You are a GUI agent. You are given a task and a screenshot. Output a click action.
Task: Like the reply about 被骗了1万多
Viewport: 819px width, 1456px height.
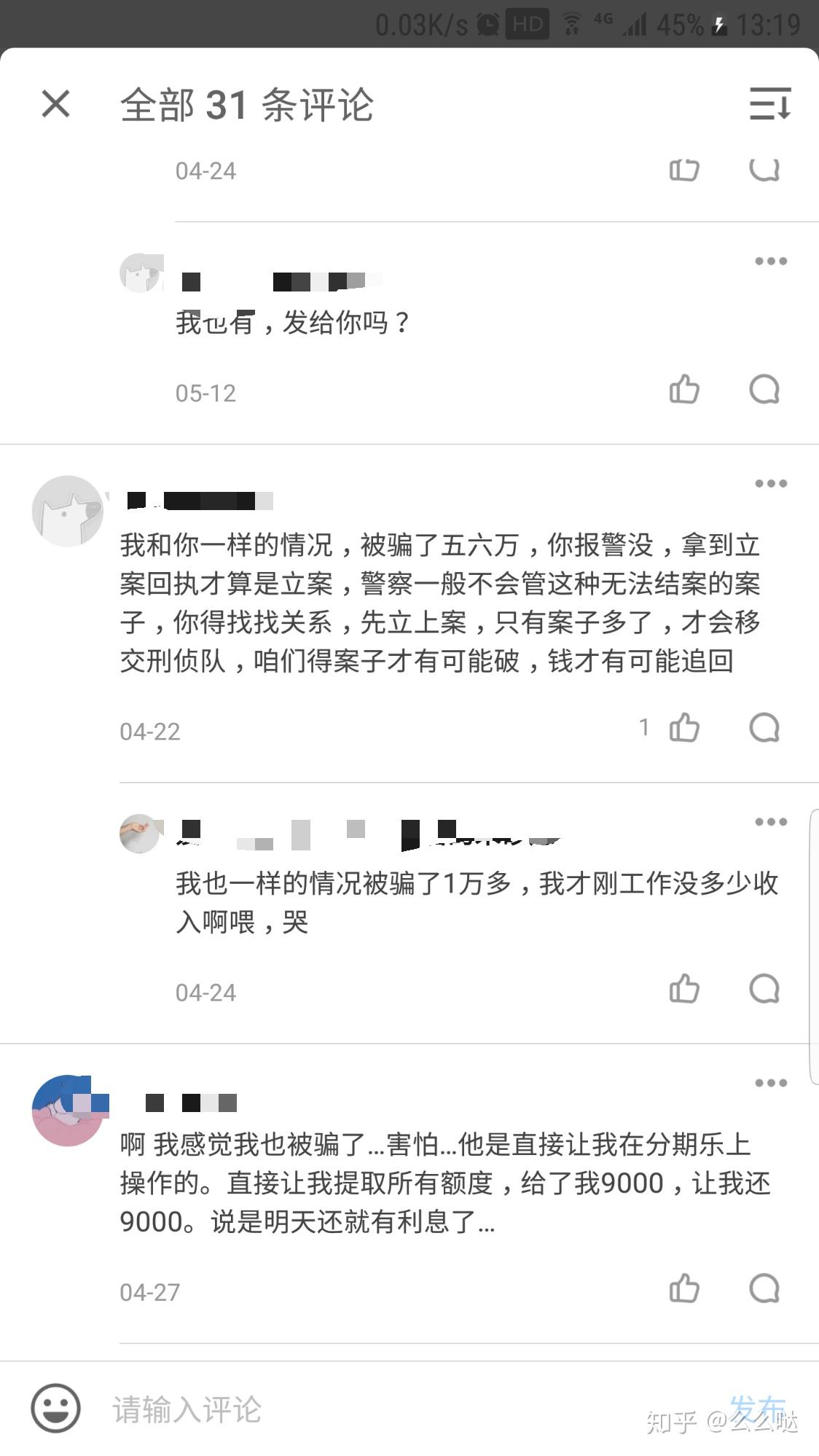tap(684, 989)
